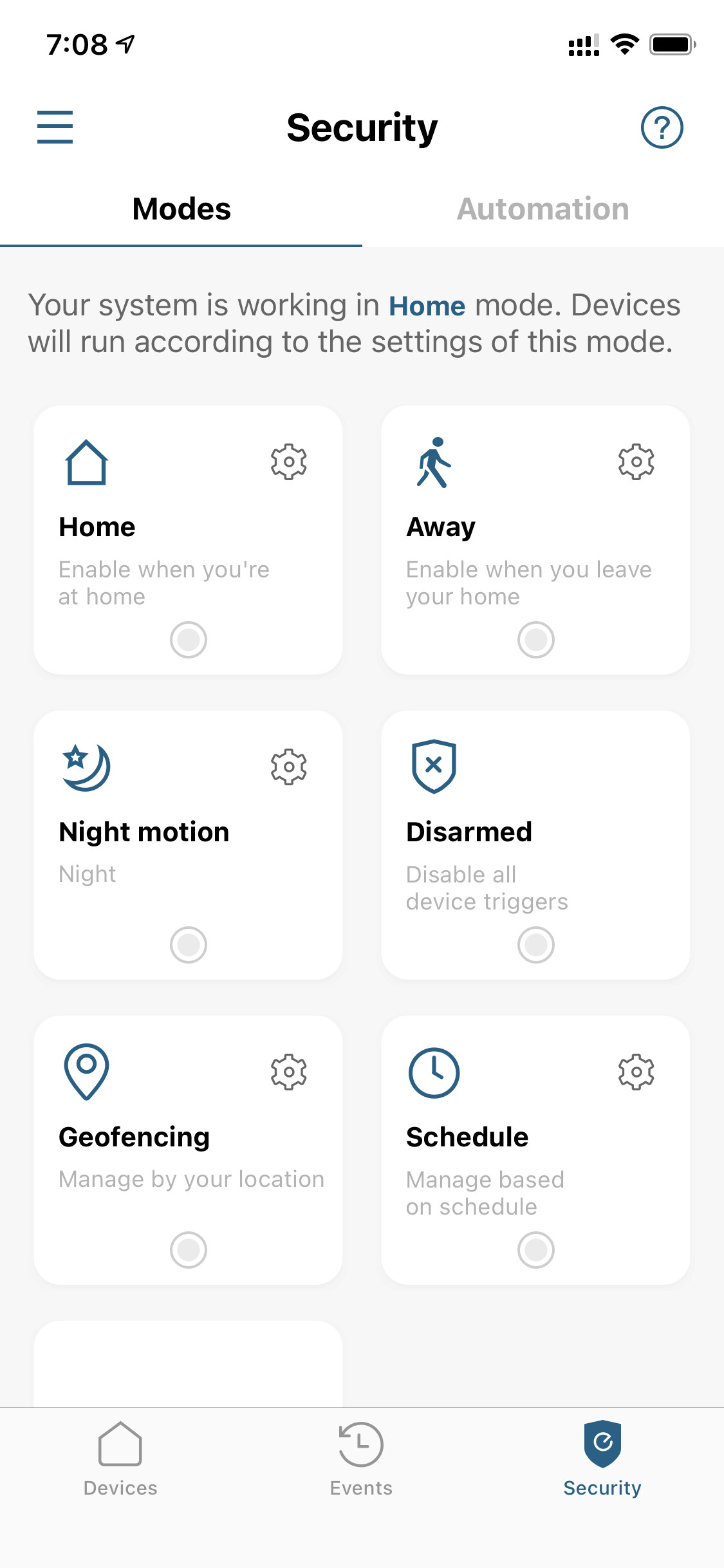This screenshot has height=1568, width=724.
Task: Go to the Devices tab
Action: (120, 1459)
